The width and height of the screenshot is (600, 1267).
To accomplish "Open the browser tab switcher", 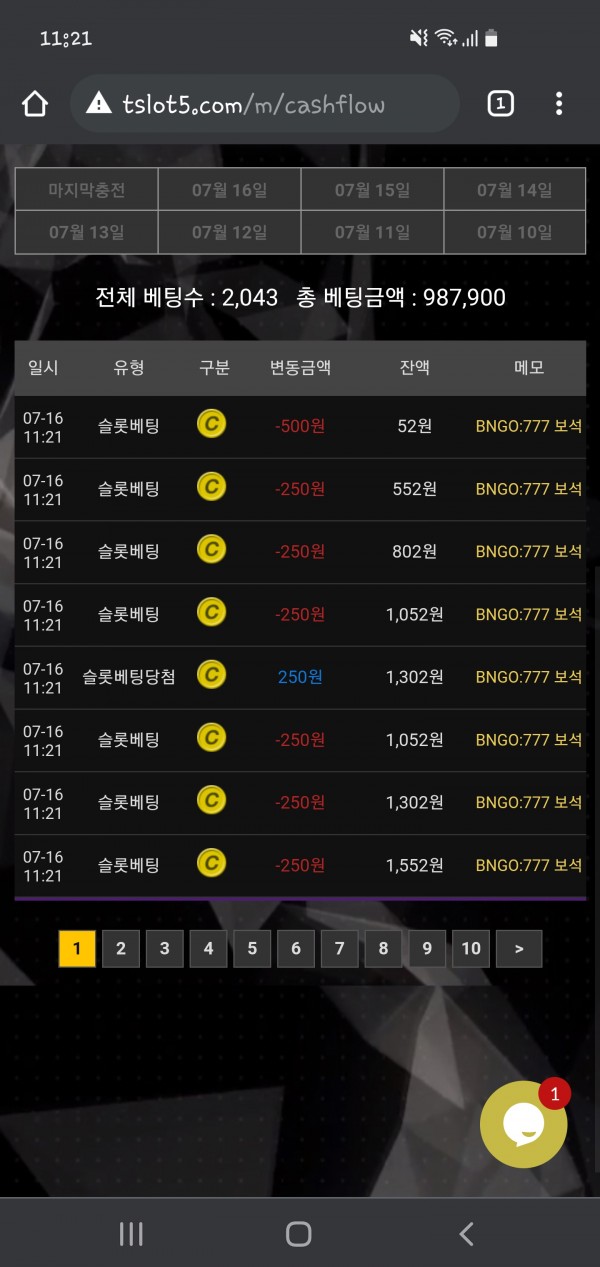I will (x=500, y=103).
